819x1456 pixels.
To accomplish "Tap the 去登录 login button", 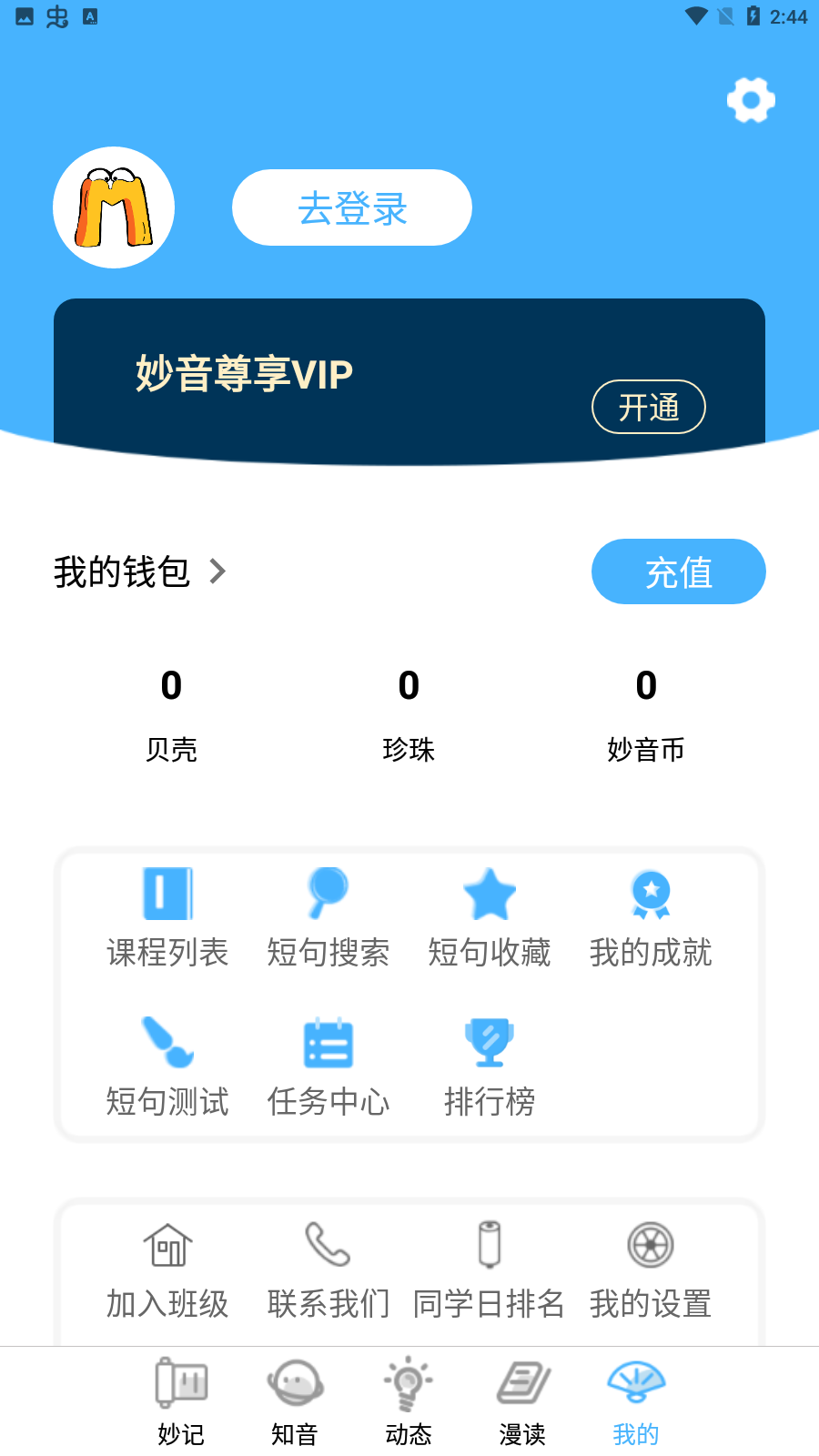I will (x=352, y=208).
